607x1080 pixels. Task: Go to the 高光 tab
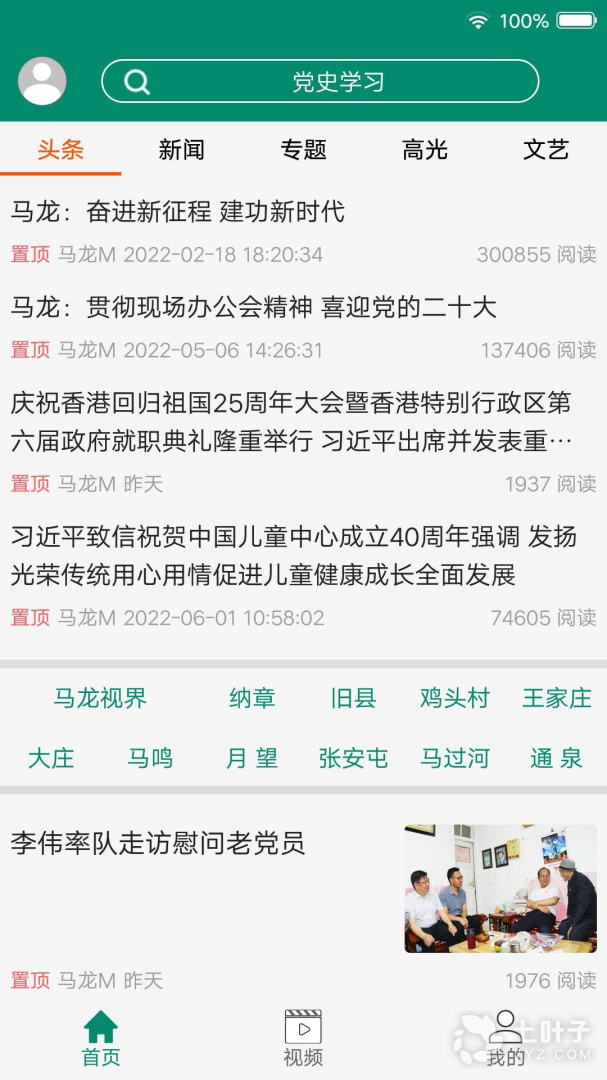pos(424,150)
